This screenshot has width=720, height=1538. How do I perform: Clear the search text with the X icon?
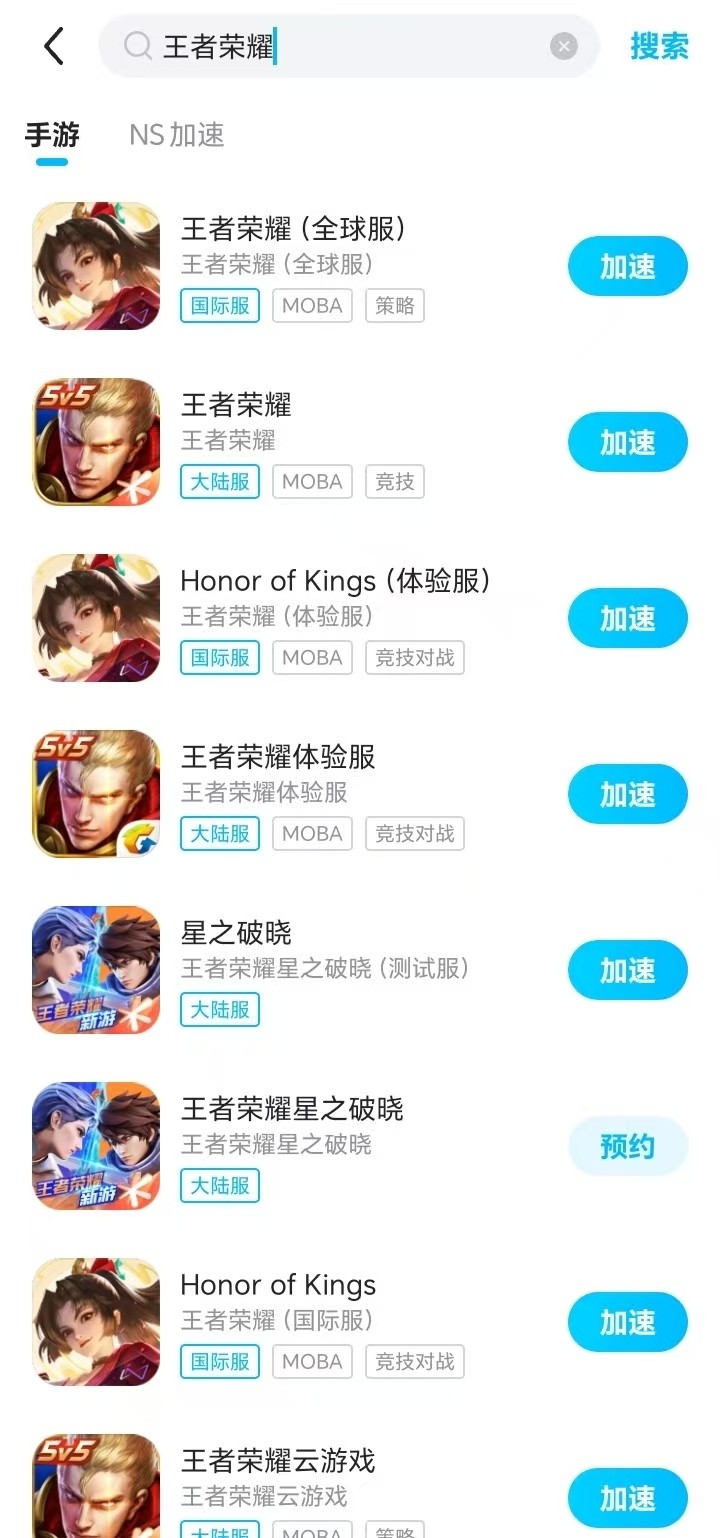[564, 46]
